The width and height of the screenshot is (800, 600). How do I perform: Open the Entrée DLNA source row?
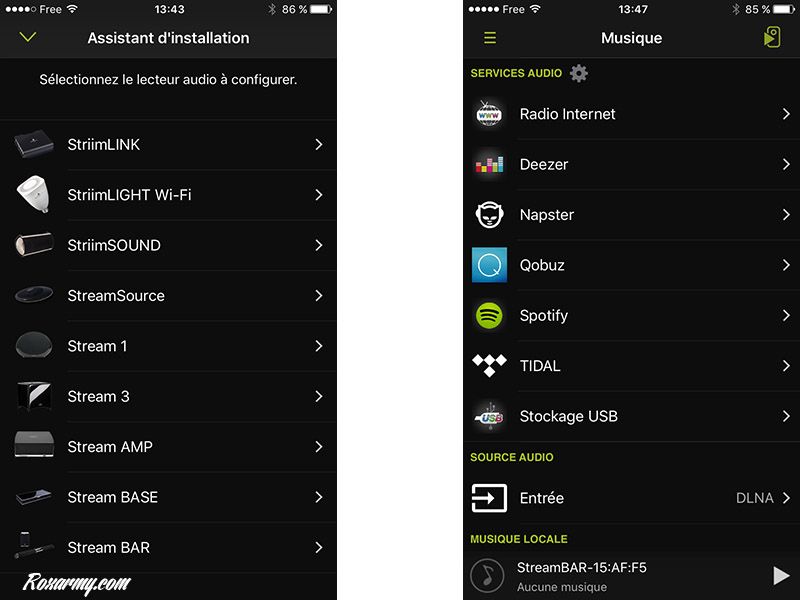click(630, 498)
